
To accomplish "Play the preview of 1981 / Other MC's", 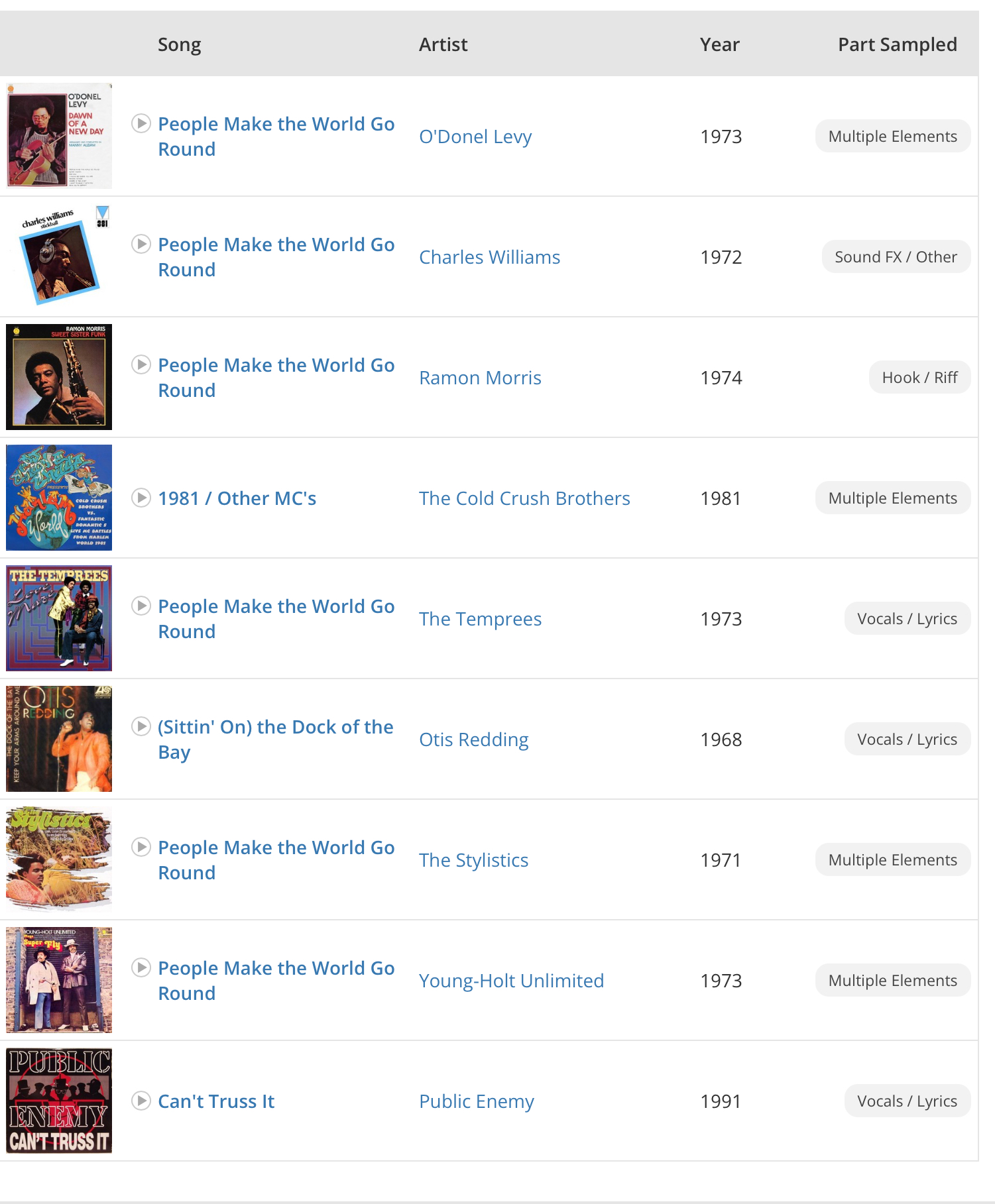I will tap(141, 498).
